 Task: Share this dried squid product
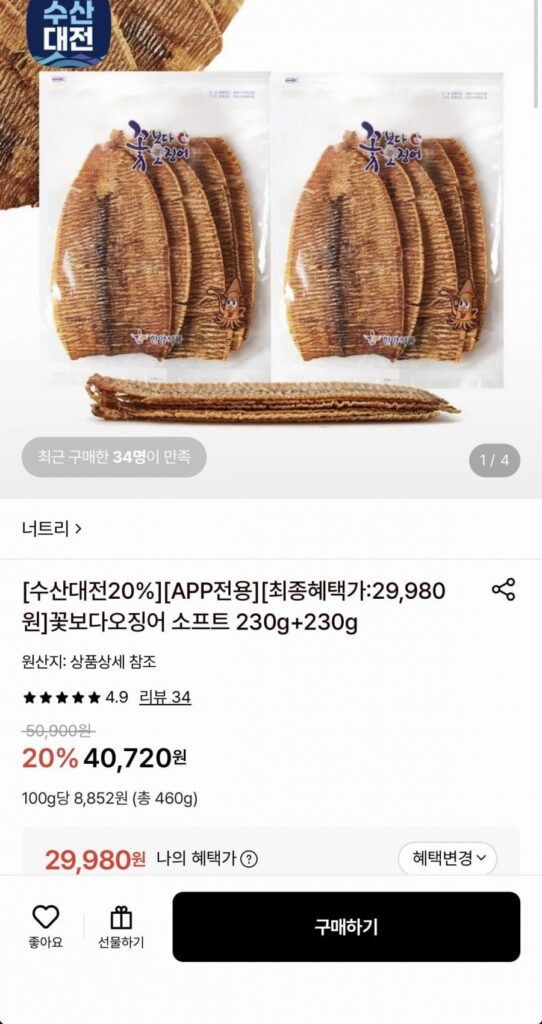[503, 589]
